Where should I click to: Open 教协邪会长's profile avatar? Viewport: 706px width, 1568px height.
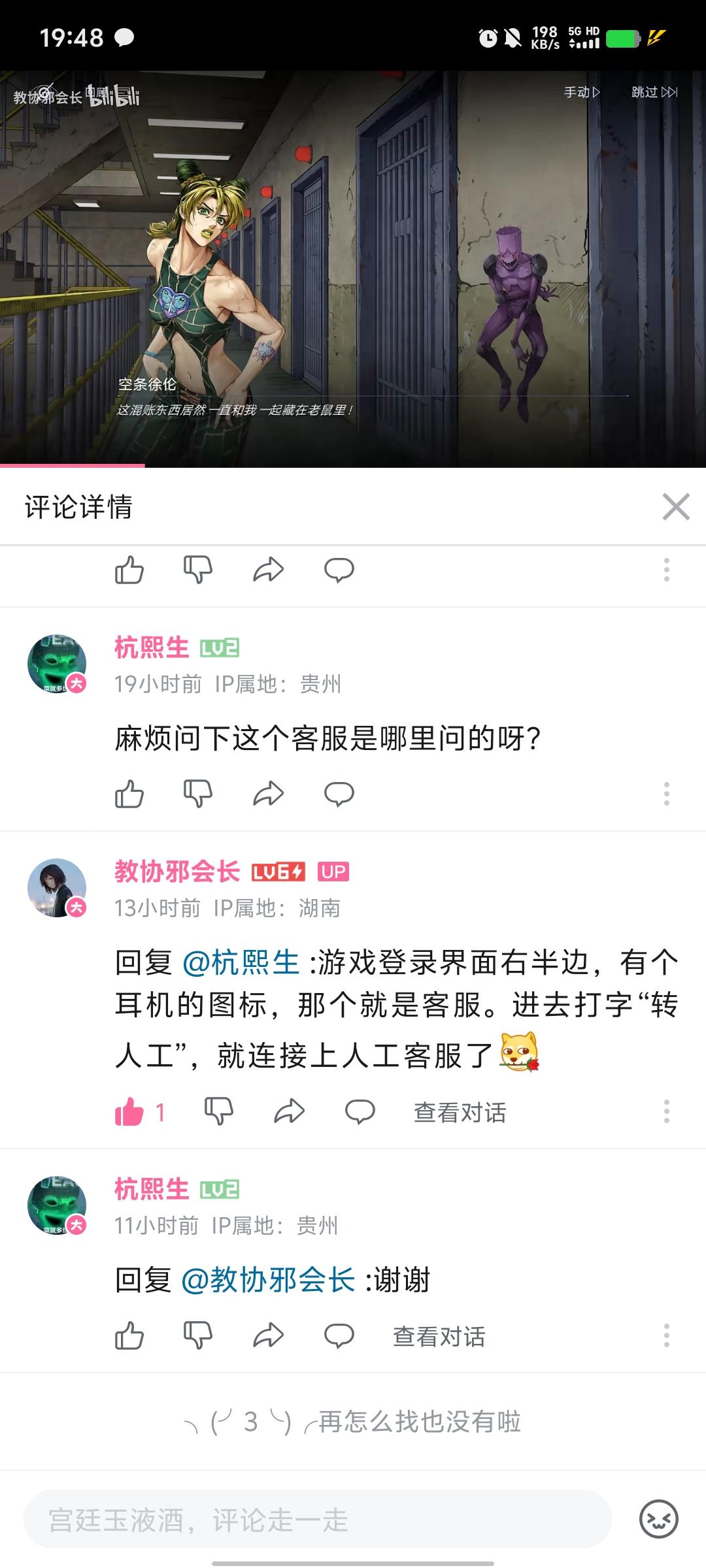point(57,888)
